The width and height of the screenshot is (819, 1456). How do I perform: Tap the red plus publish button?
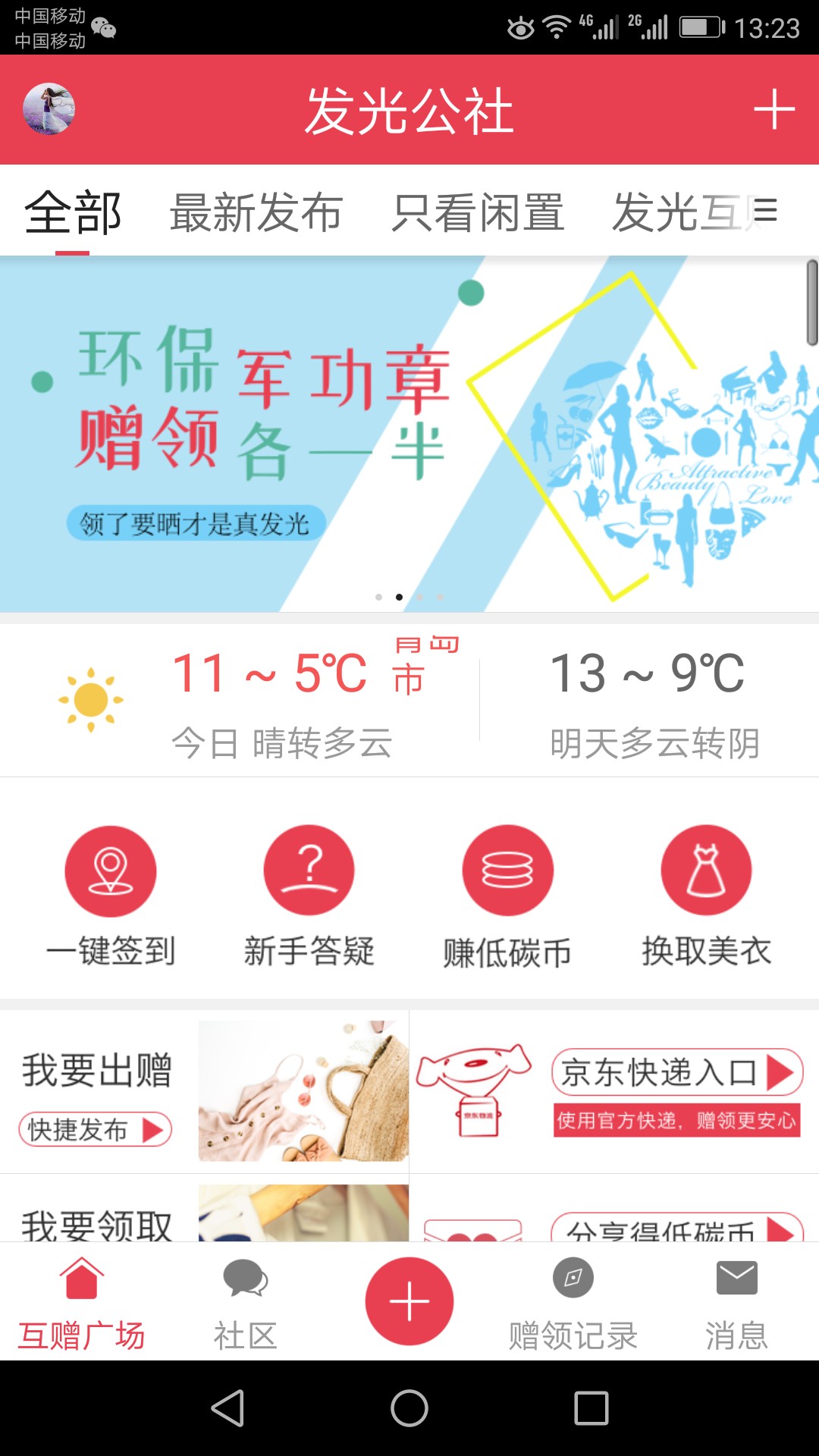point(409,1301)
